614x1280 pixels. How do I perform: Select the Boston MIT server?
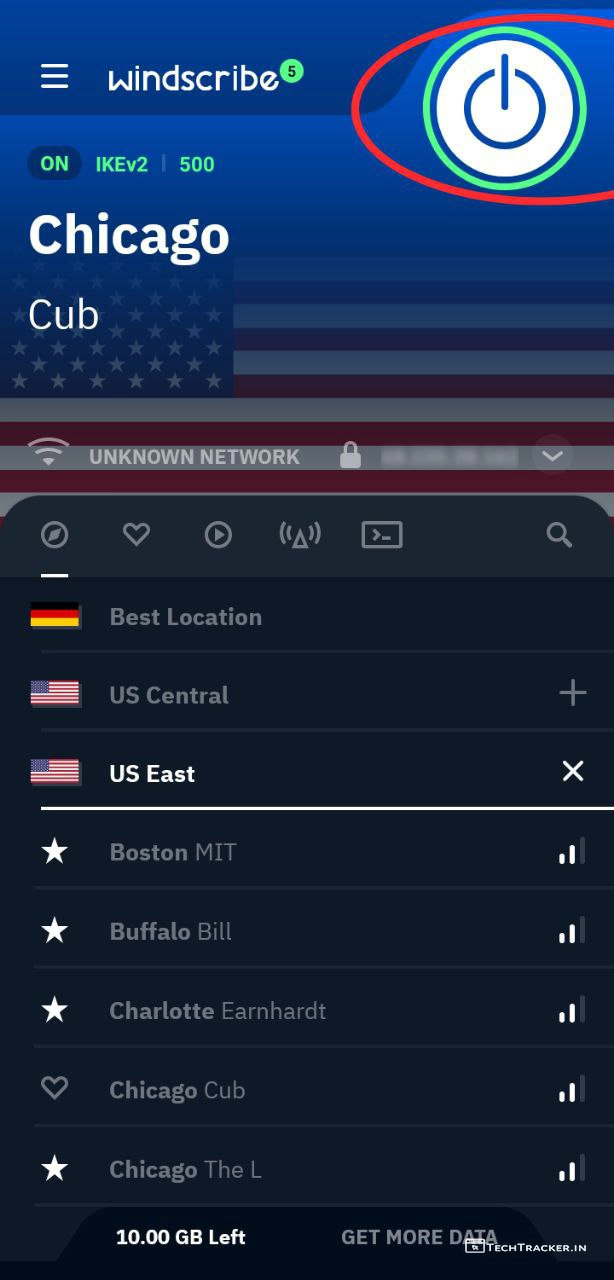pyautogui.click(x=173, y=852)
